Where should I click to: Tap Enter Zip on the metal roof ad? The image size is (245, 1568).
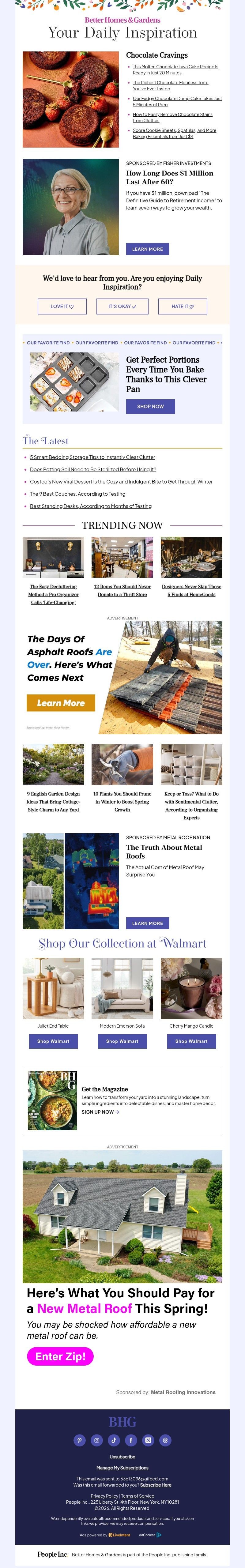tap(60, 1356)
